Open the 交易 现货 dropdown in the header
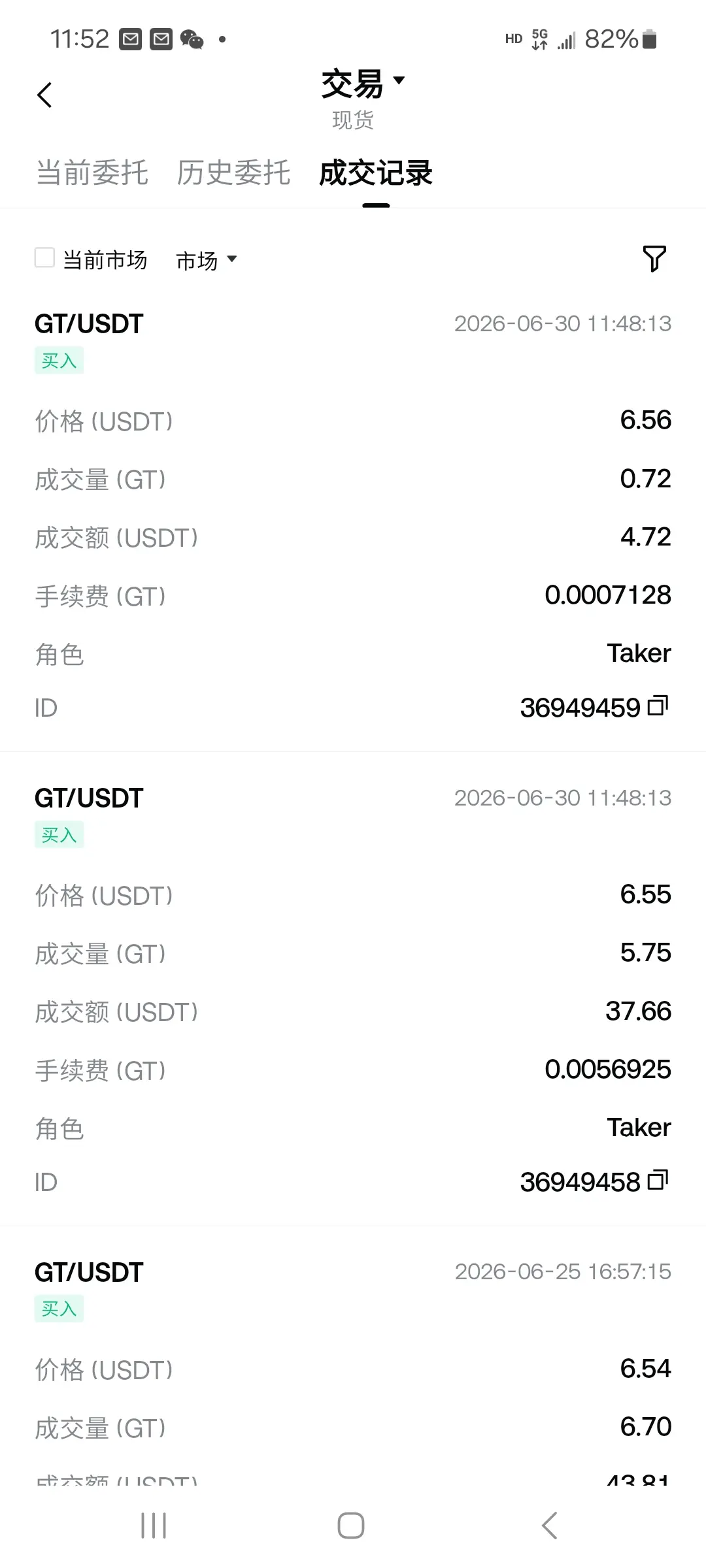Viewport: 706px width, 1568px height. 363,99
